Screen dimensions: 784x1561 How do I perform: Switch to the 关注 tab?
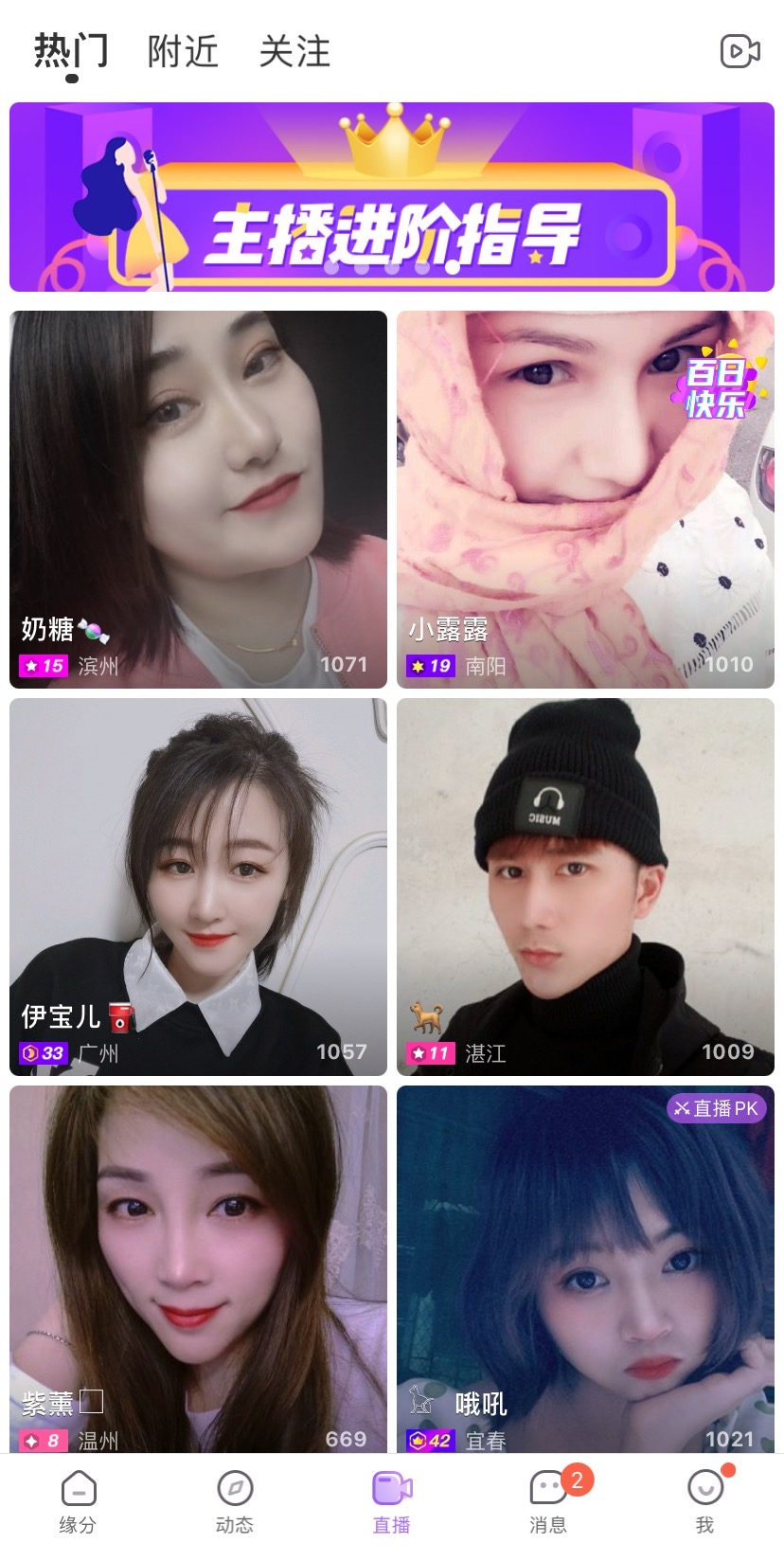pos(294,51)
